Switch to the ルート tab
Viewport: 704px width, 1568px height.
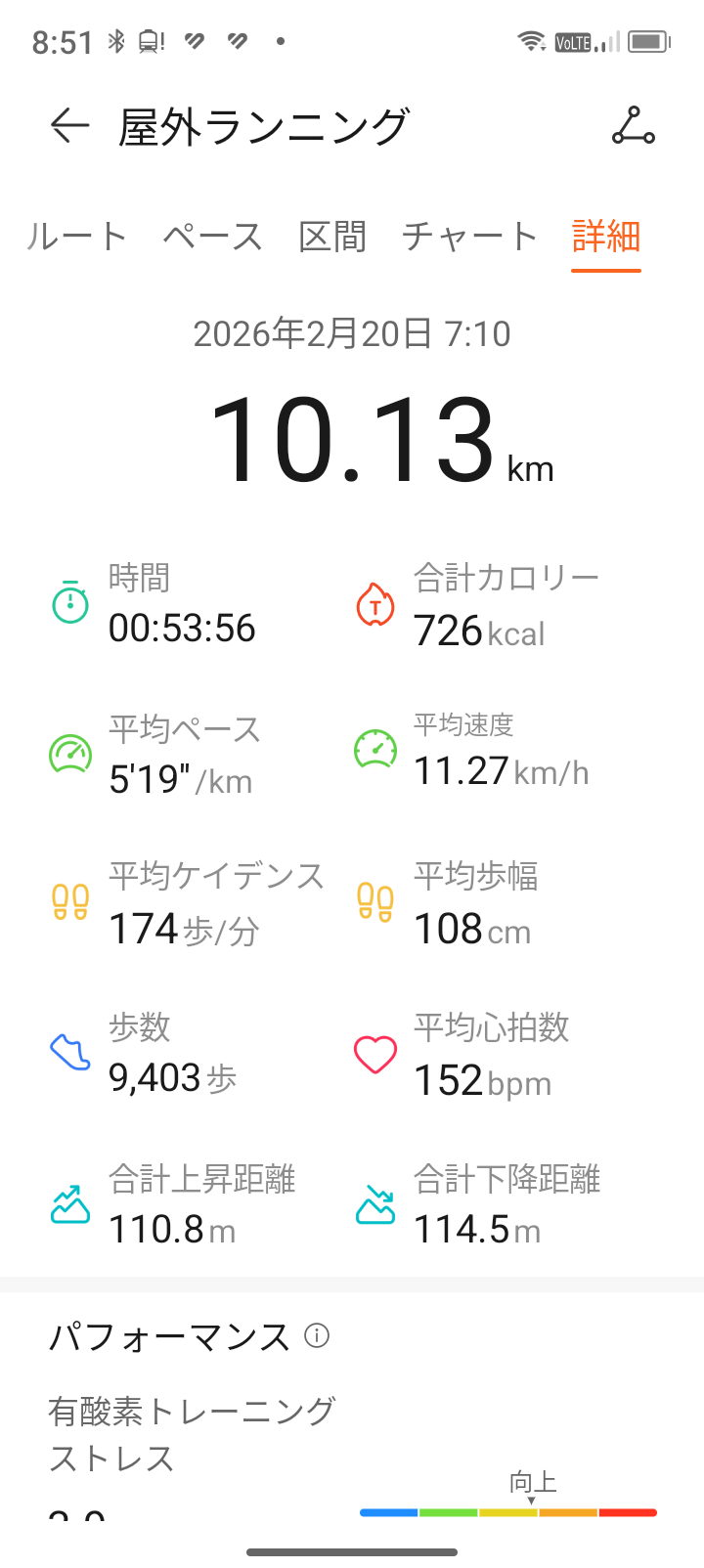tap(76, 237)
